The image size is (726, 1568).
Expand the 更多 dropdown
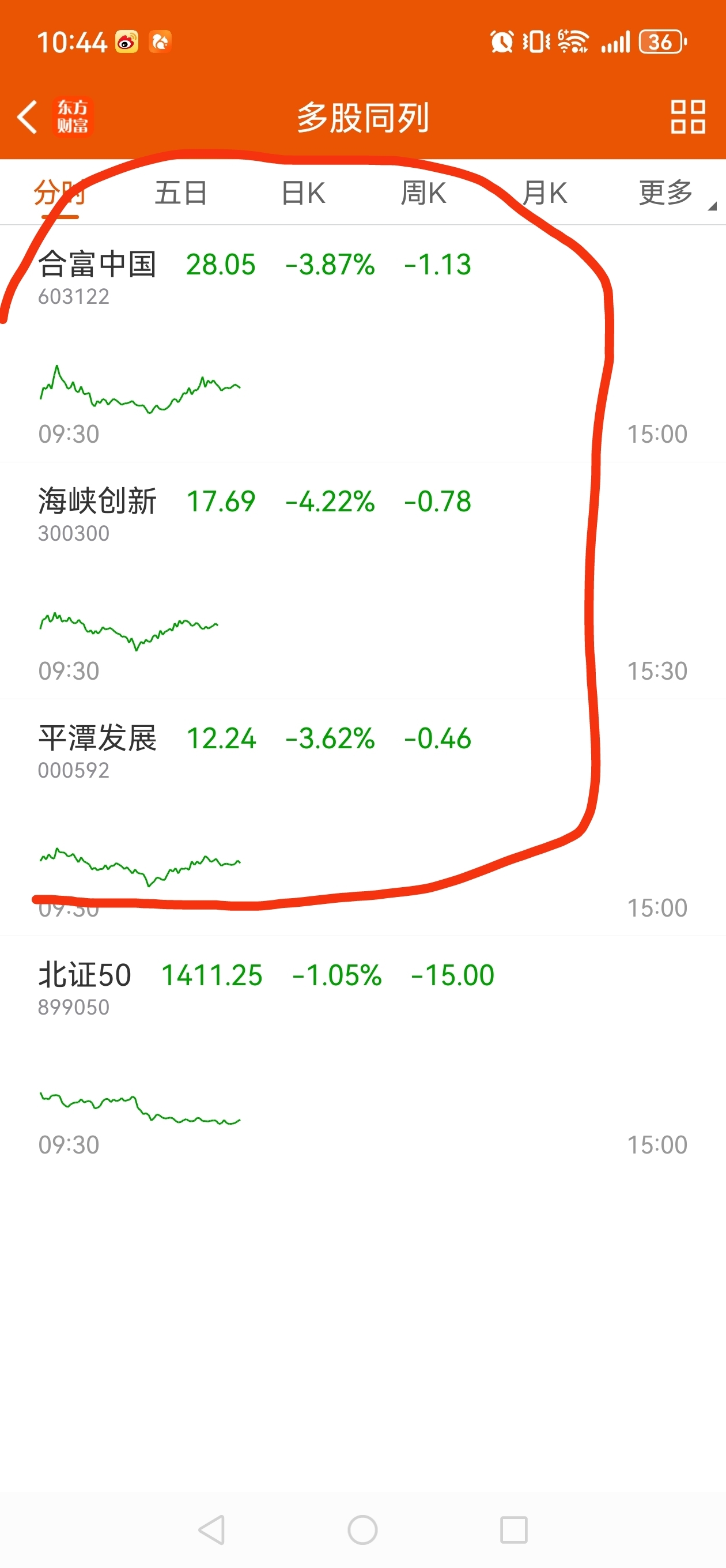point(667,194)
